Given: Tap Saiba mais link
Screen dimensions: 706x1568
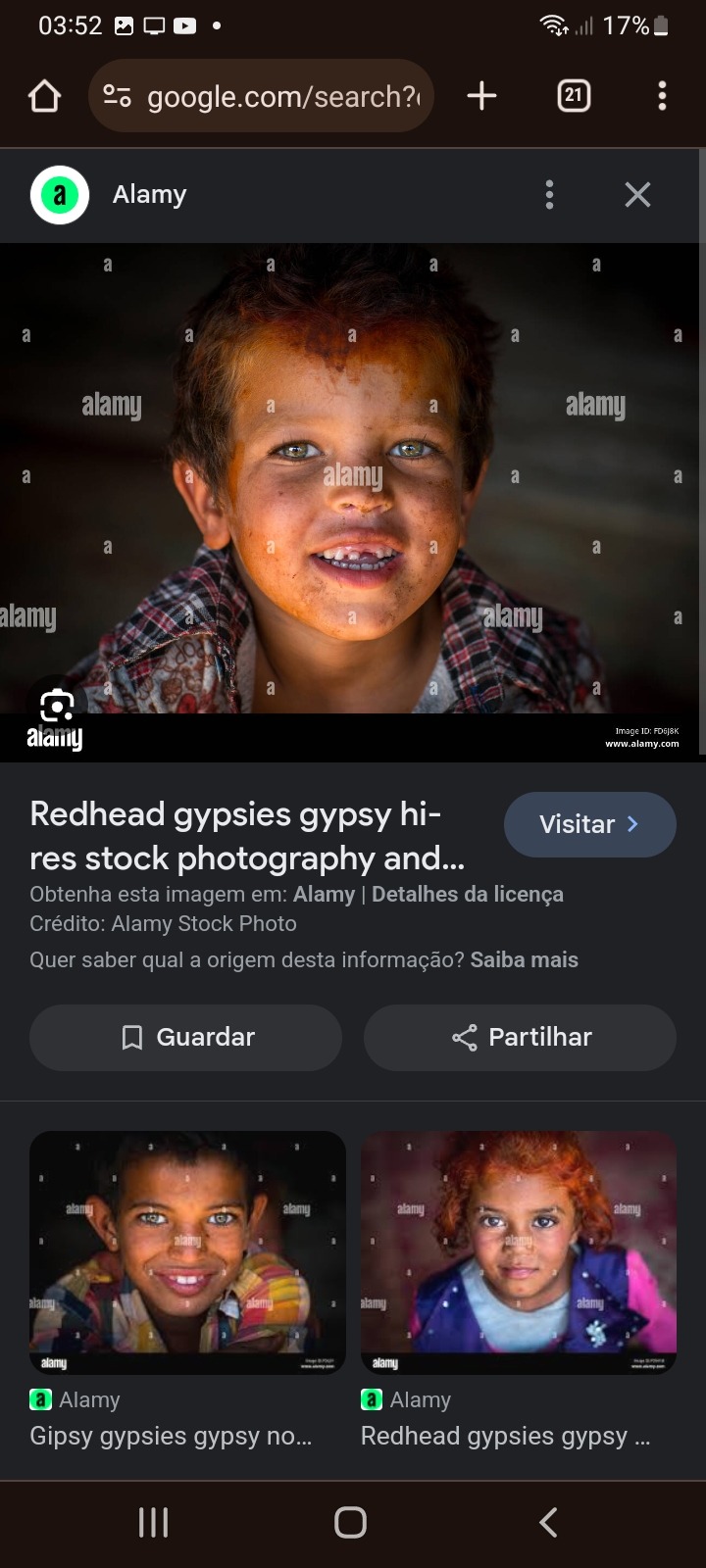Looking at the screenshot, I should (524, 959).
